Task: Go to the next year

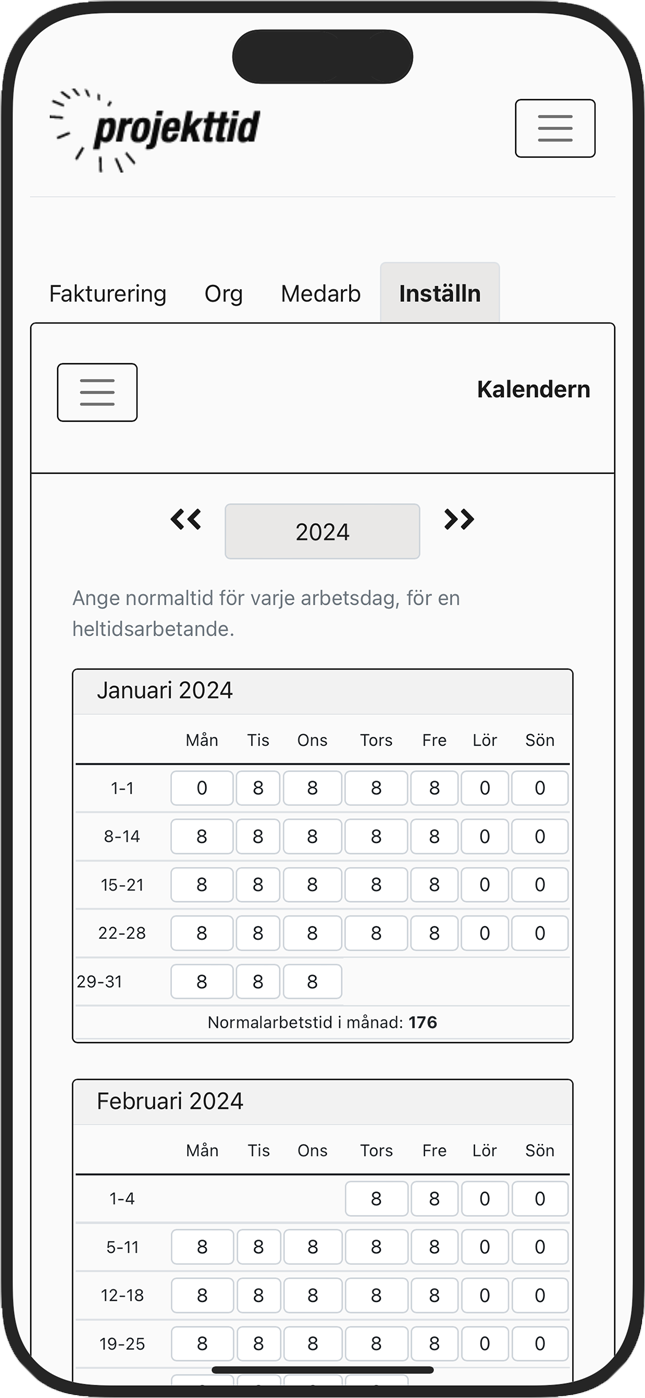Action: 459,519
